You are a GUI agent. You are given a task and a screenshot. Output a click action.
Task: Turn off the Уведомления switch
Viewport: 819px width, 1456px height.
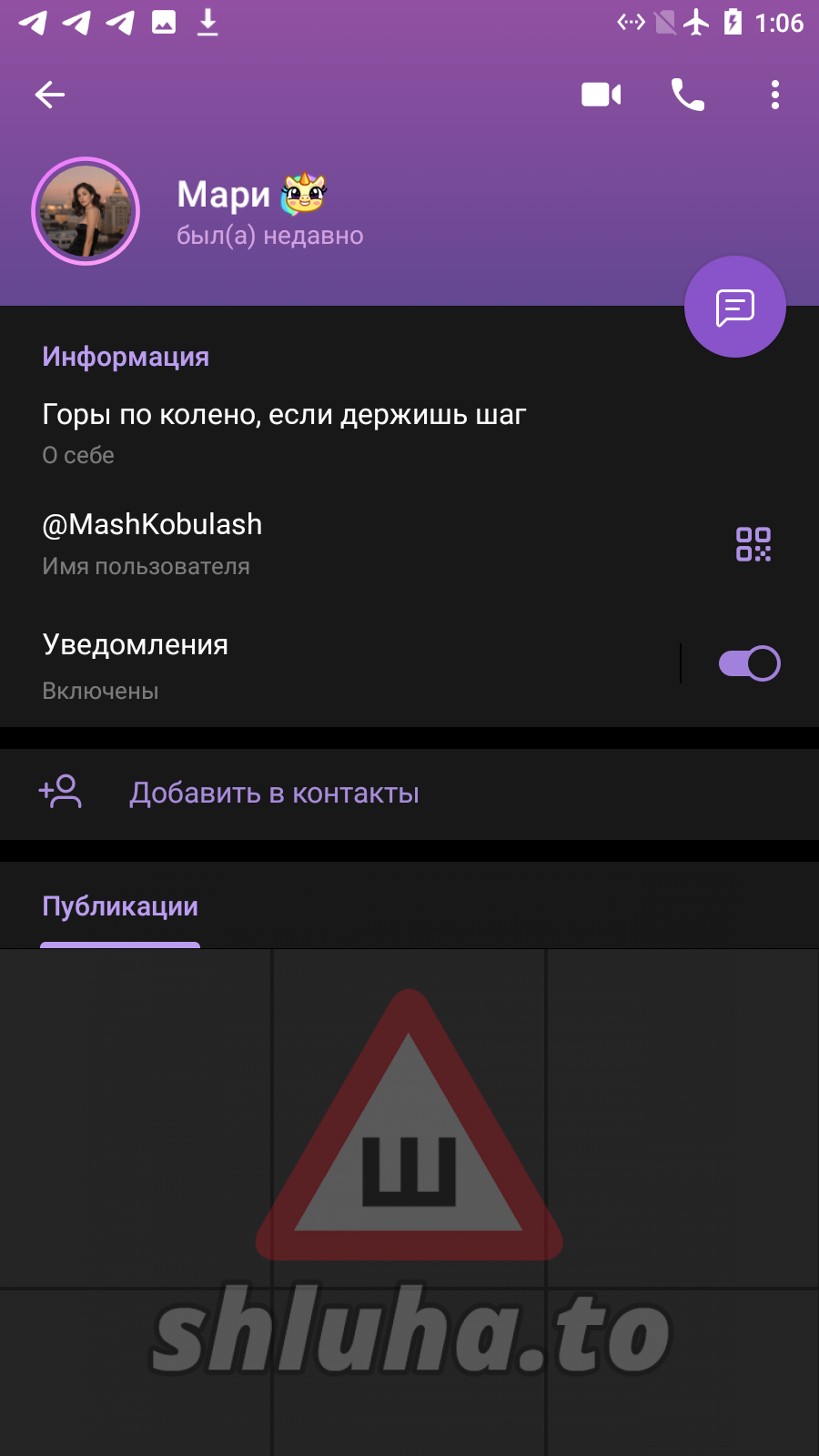[749, 663]
